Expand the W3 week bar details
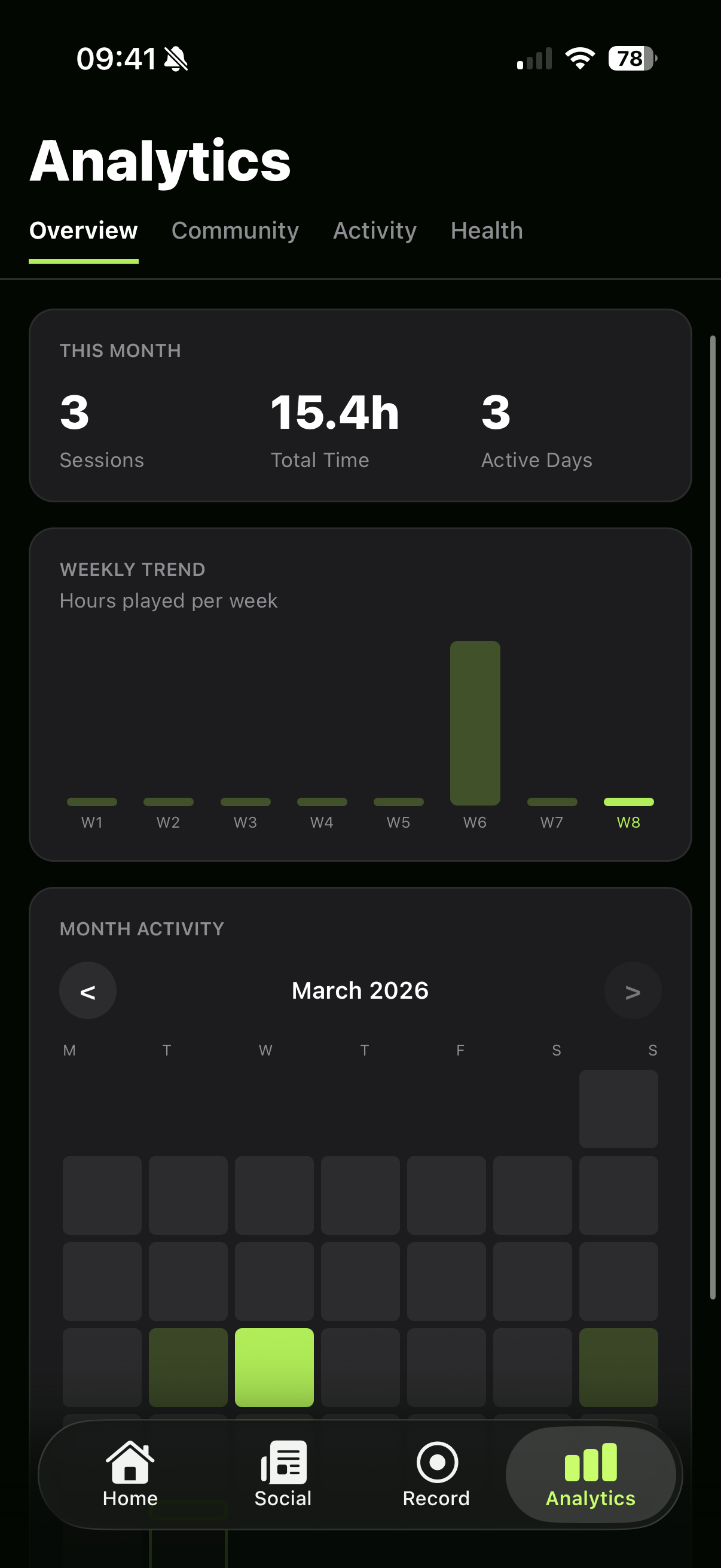The height and width of the screenshot is (1568, 721). coord(245,801)
